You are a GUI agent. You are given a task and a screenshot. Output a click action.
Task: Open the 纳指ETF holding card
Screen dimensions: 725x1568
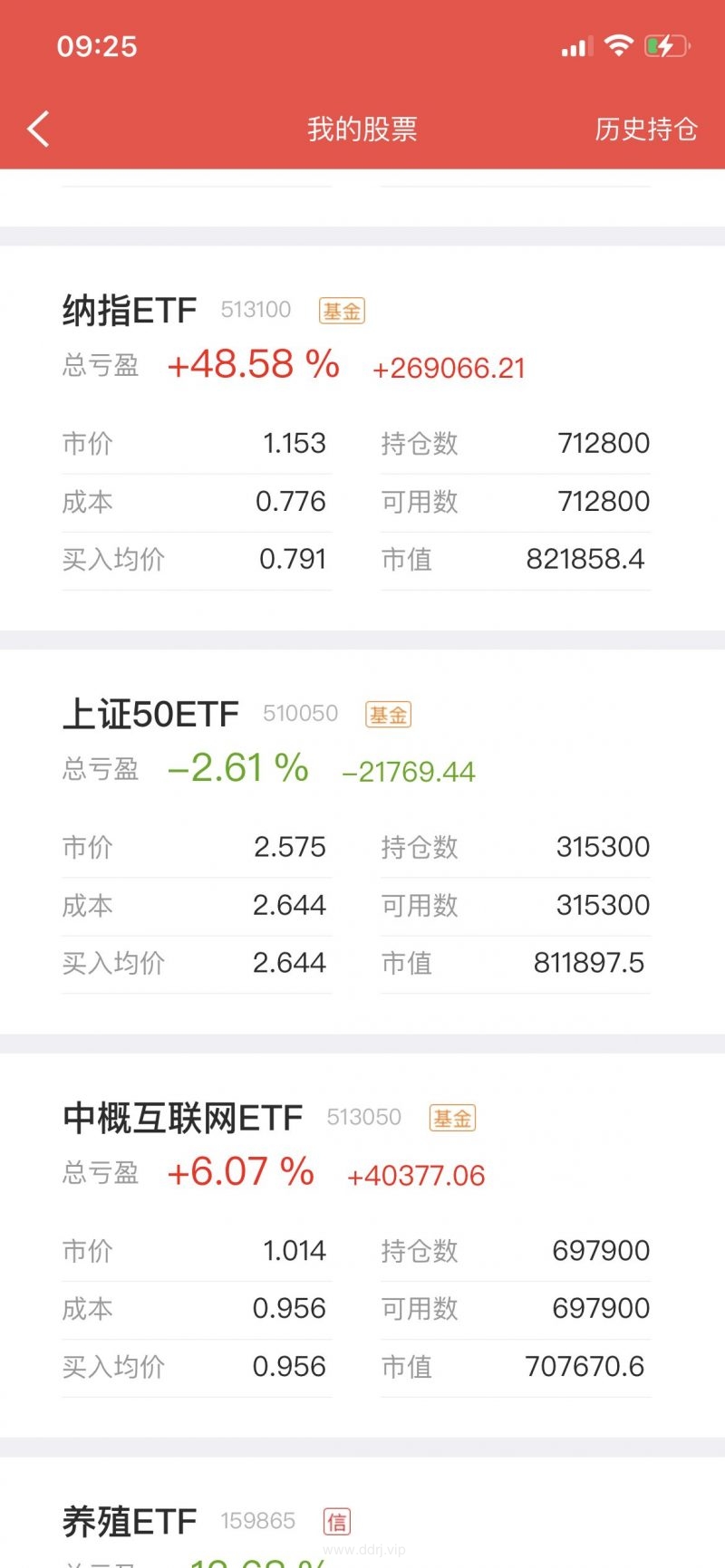[362, 438]
